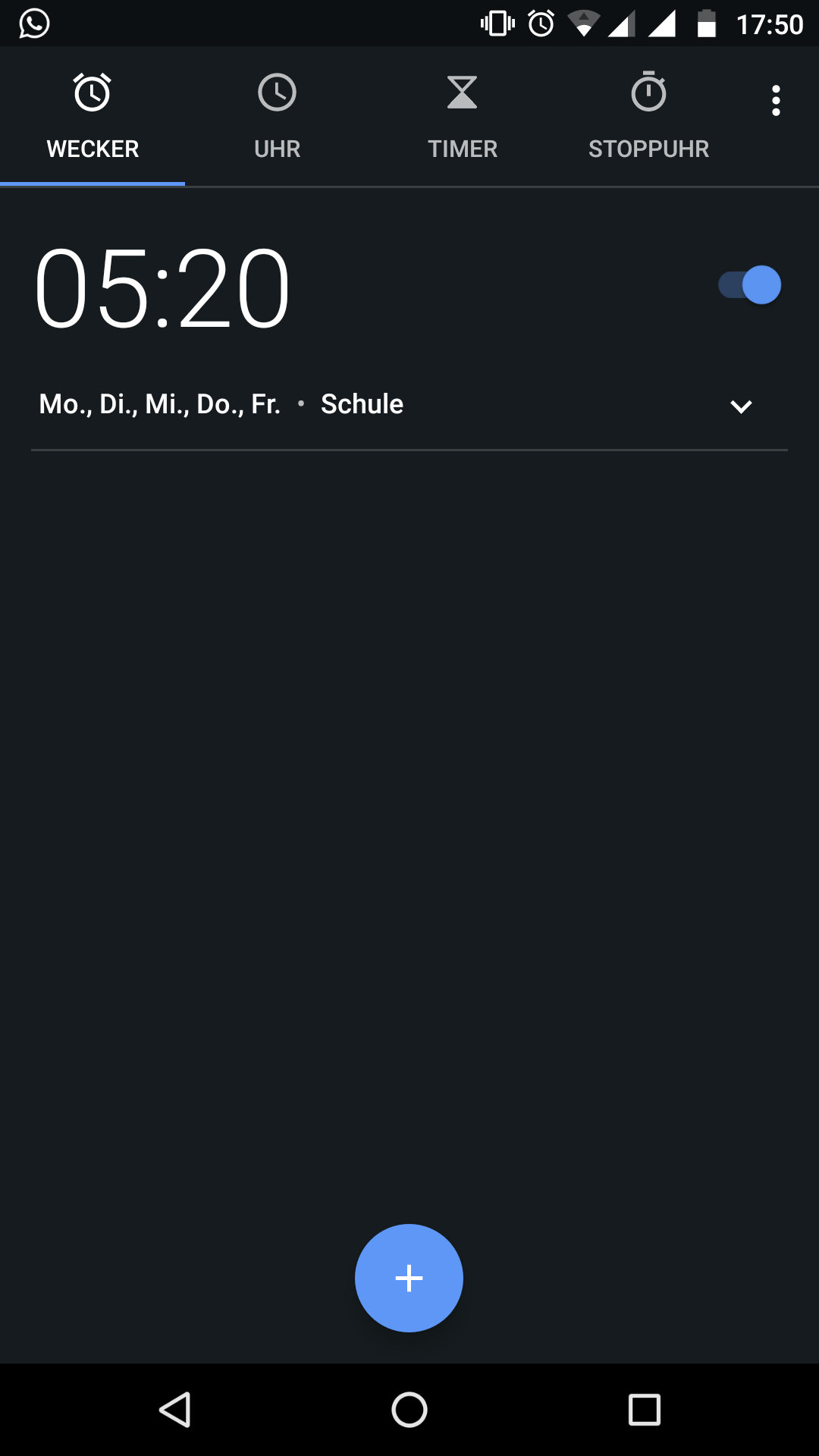This screenshot has height=1456, width=819.
Task: Open the overflow menu
Action: pyautogui.click(x=775, y=101)
